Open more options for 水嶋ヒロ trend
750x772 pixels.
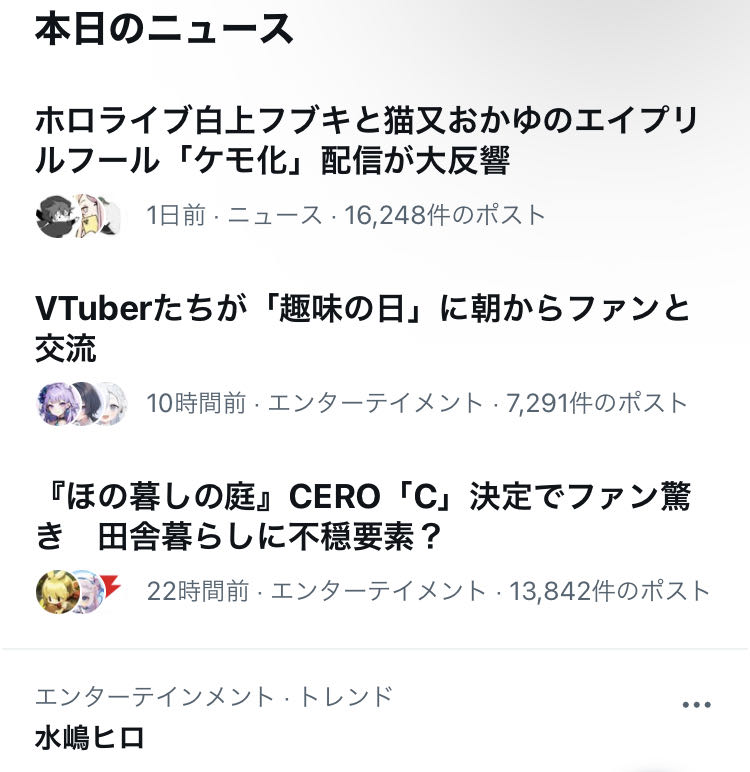[695, 705]
